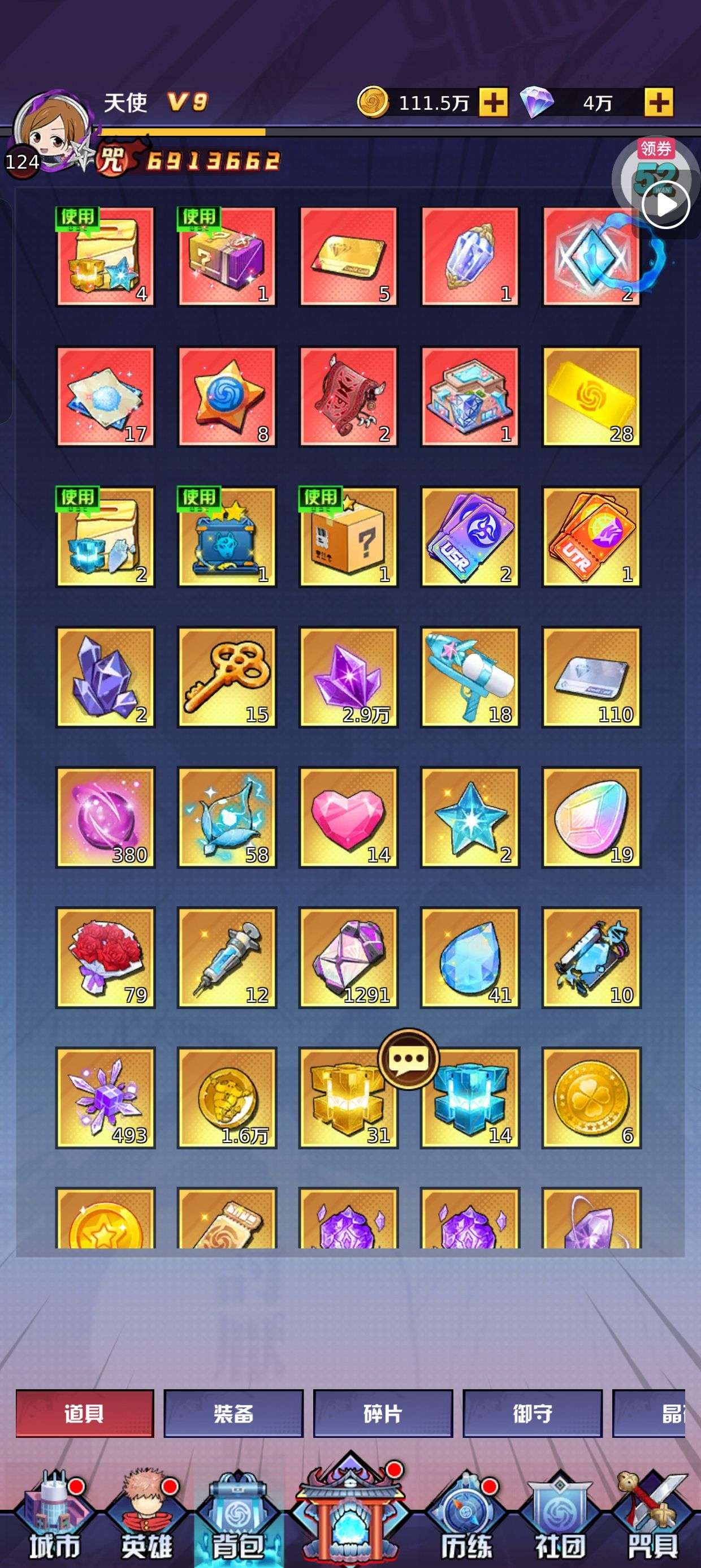
Task: Tap the plus button next to diamonds
Action: pyautogui.click(x=659, y=102)
